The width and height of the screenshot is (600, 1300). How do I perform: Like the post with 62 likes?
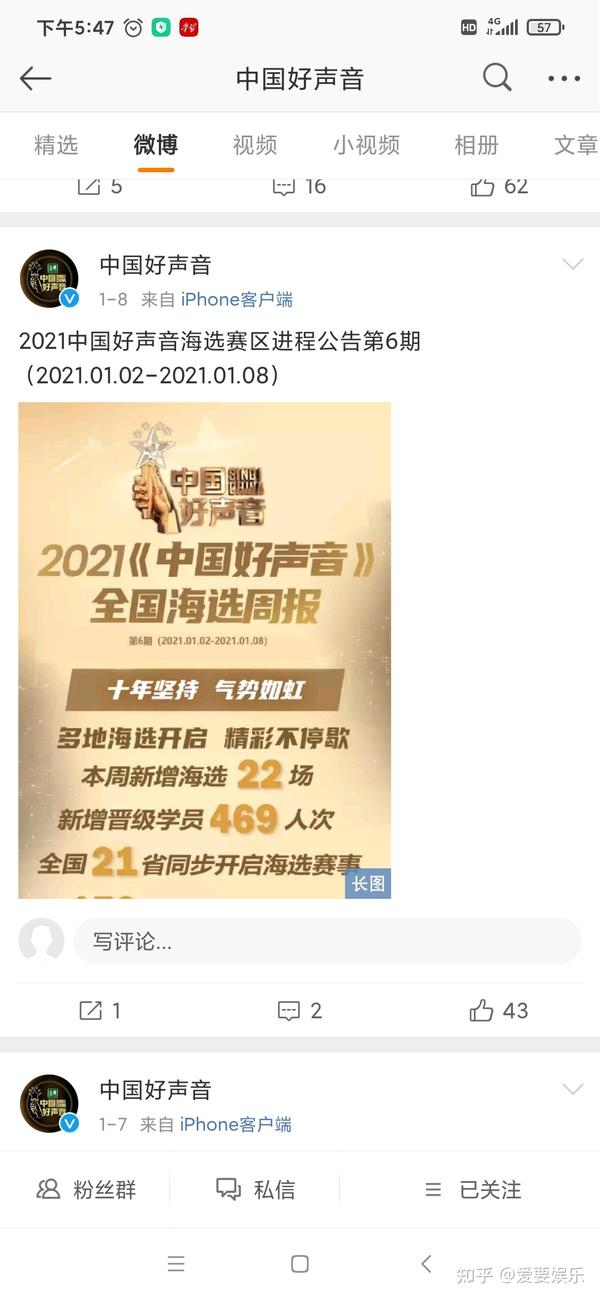coord(498,186)
